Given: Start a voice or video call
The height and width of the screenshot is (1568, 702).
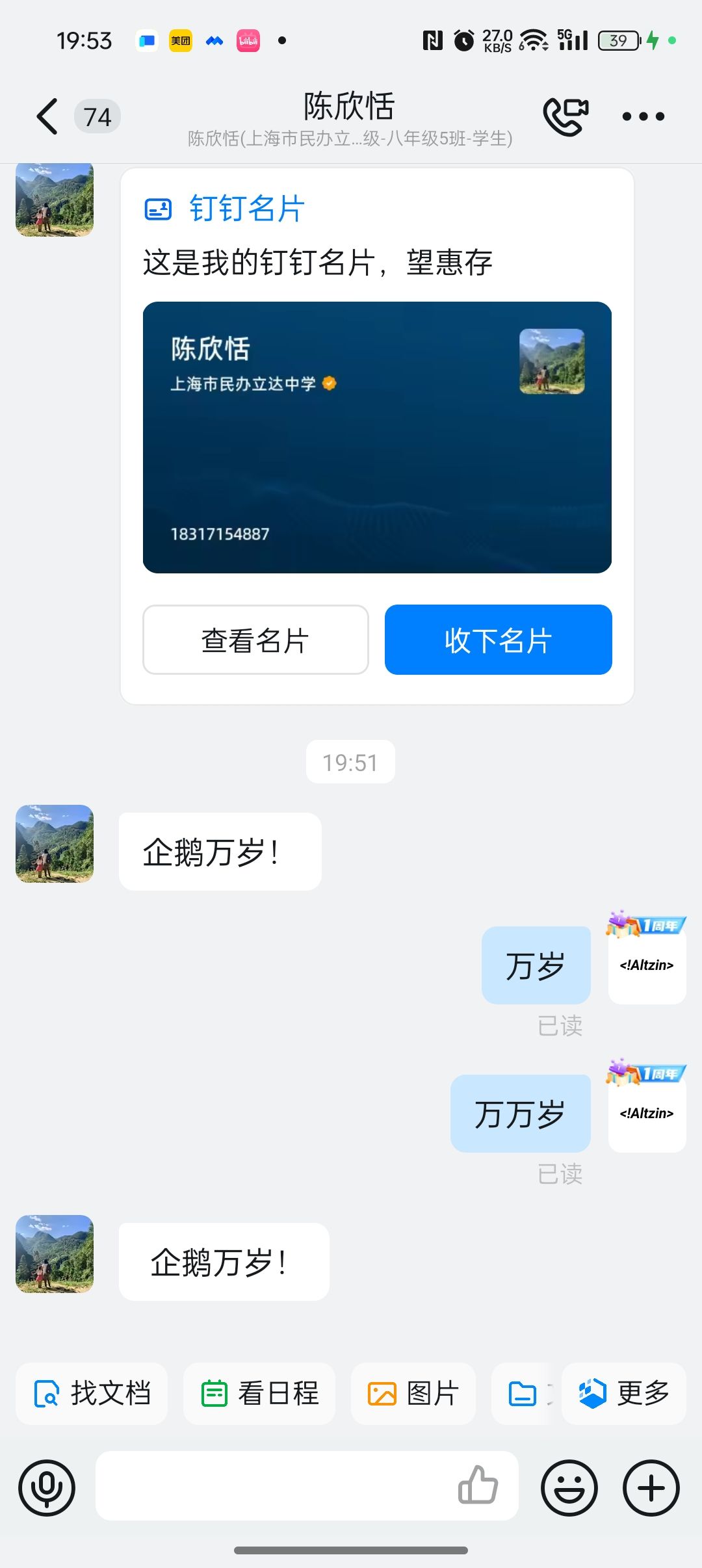Looking at the screenshot, I should point(565,117).
